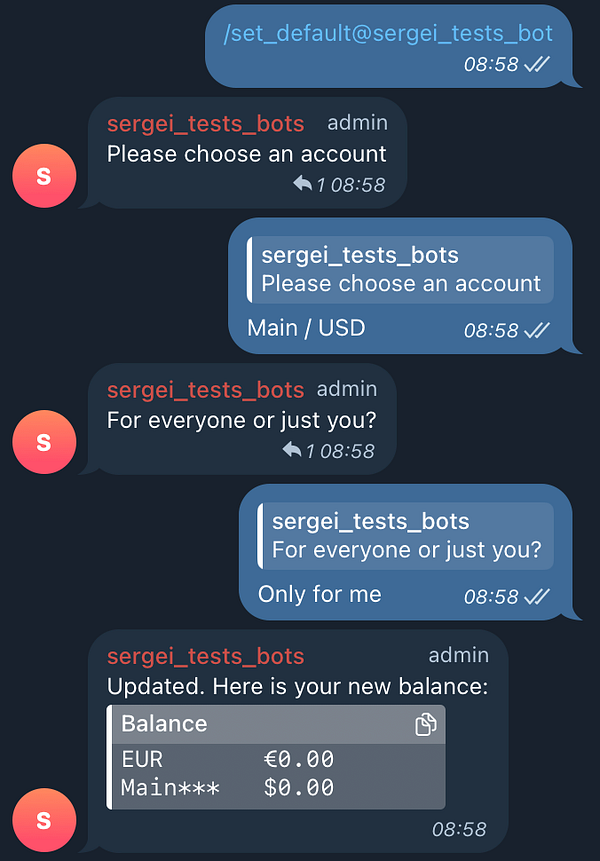Screen dimensions: 600x861
Task: Jump to quoted 'For everyone or just you?' message
Action: tap(406, 536)
